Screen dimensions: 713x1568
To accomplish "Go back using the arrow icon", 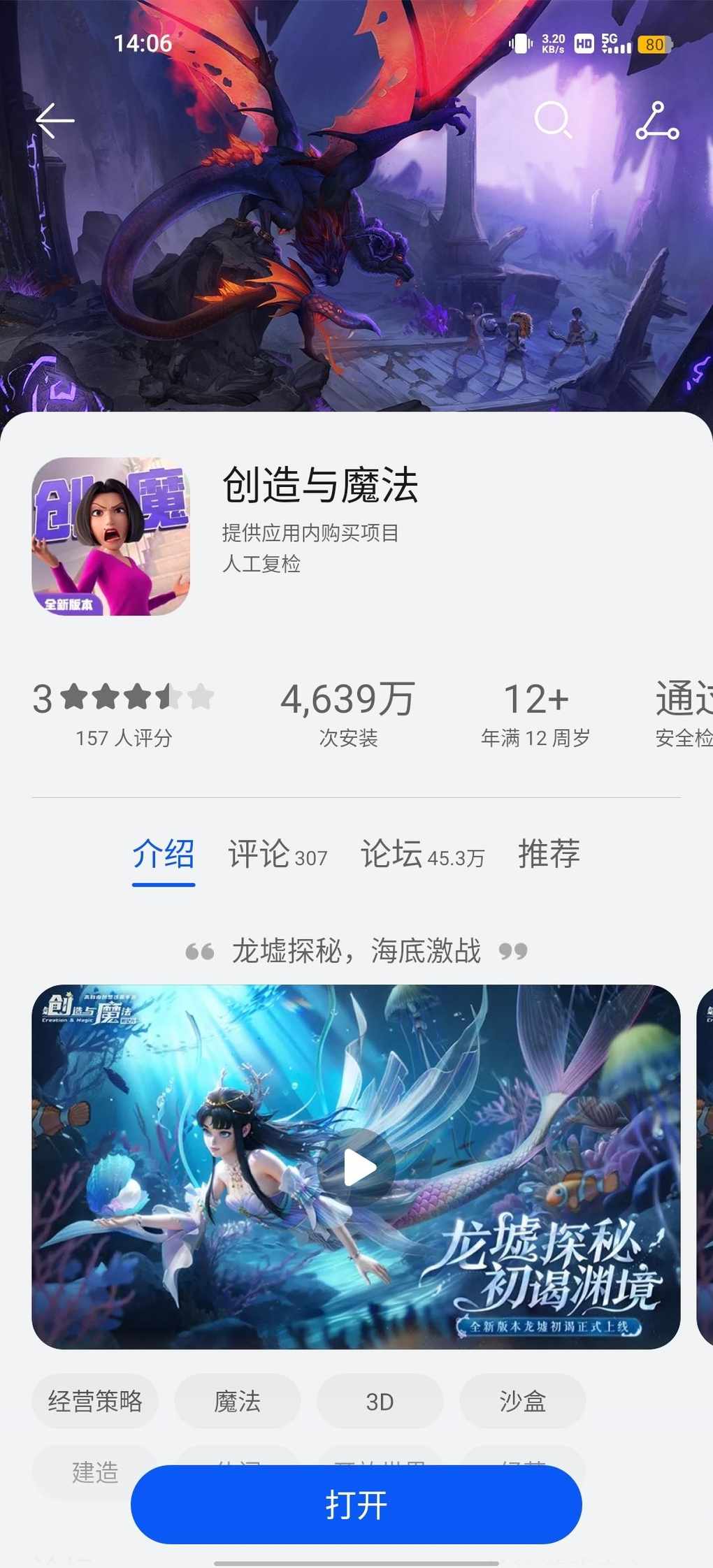I will pyautogui.click(x=55, y=121).
